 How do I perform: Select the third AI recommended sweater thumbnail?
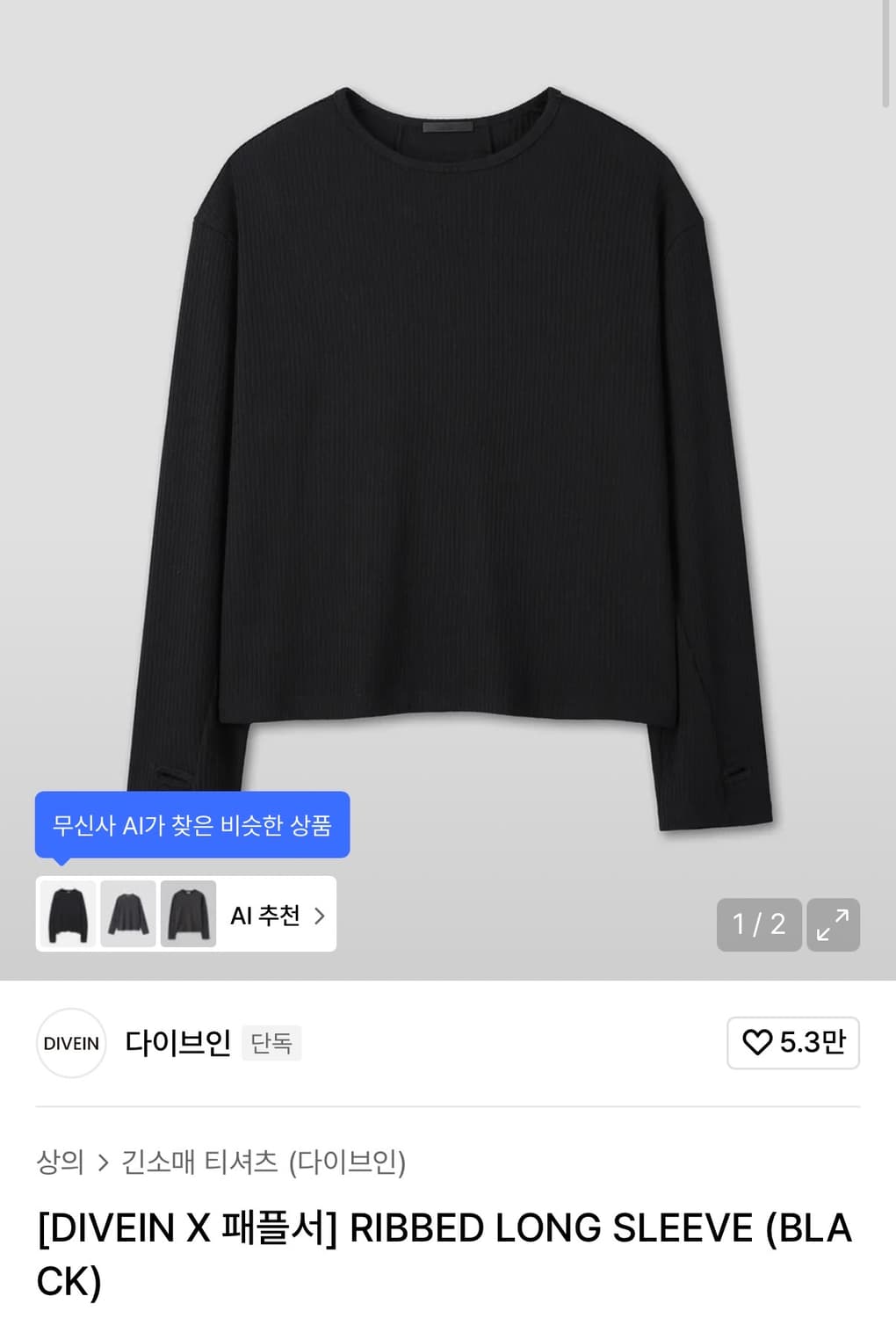pos(190,916)
